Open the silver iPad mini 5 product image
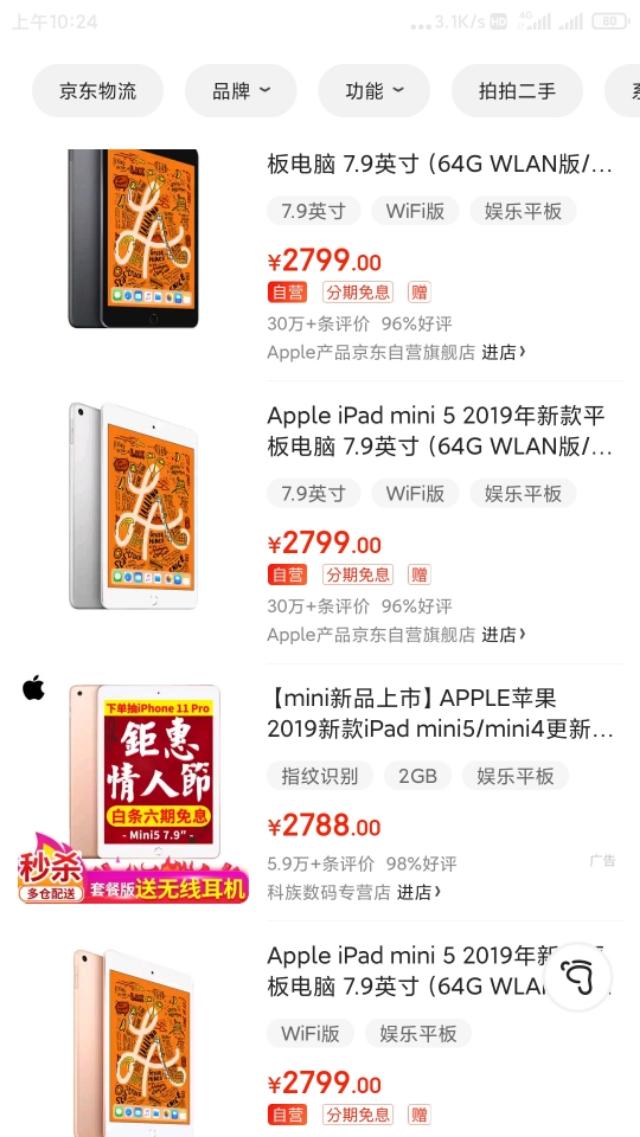640x1137 pixels. (x=133, y=505)
